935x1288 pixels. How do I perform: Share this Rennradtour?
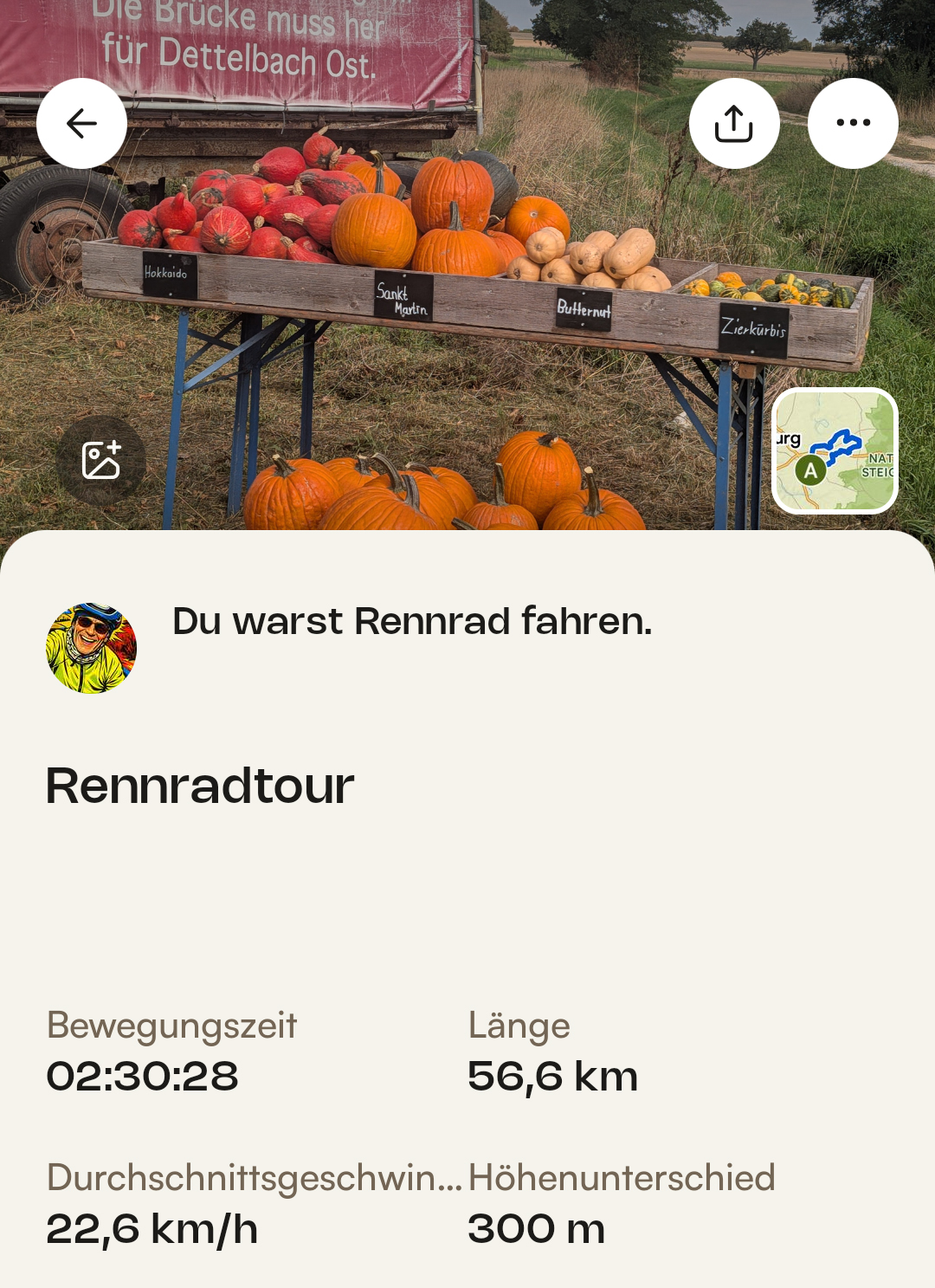click(734, 123)
